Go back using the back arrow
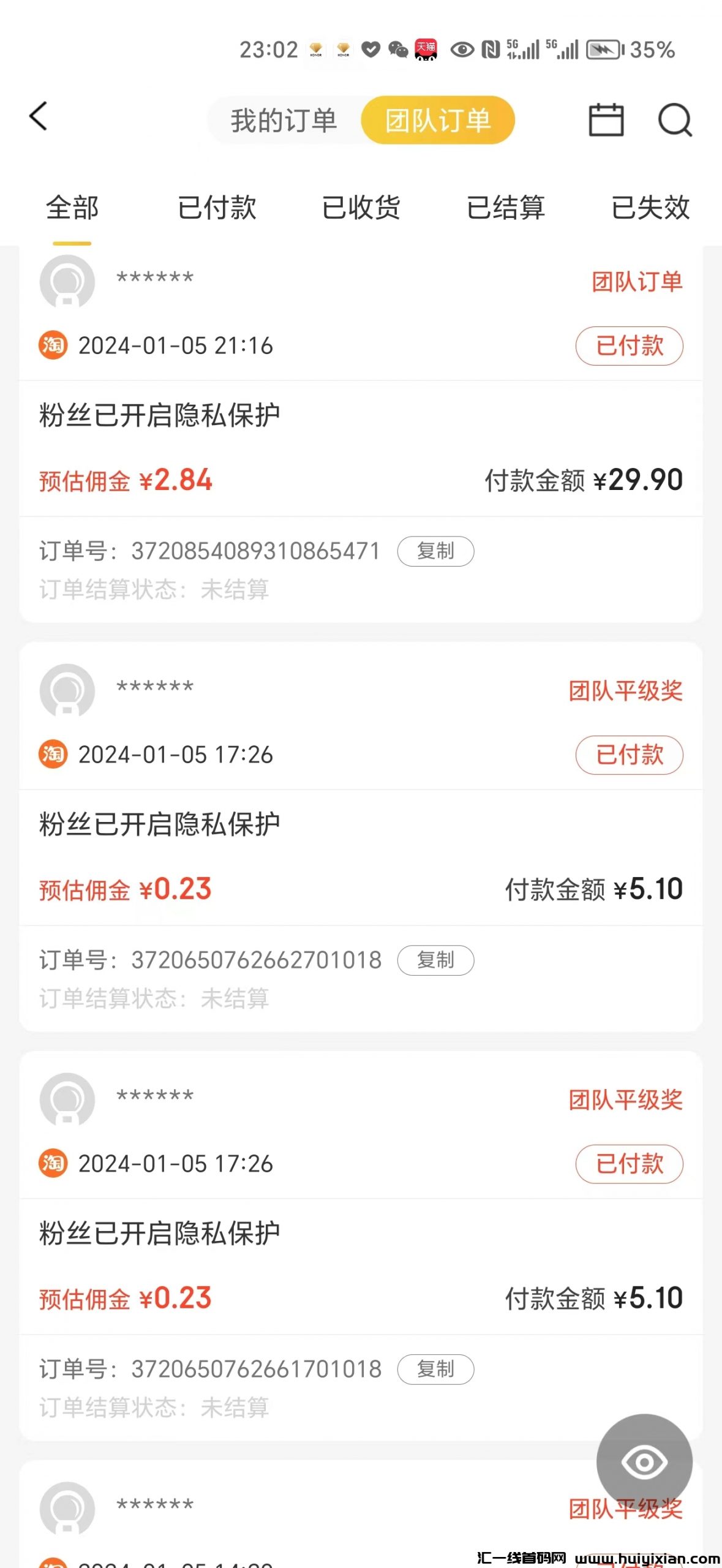Viewport: 722px width, 1568px height. click(39, 119)
